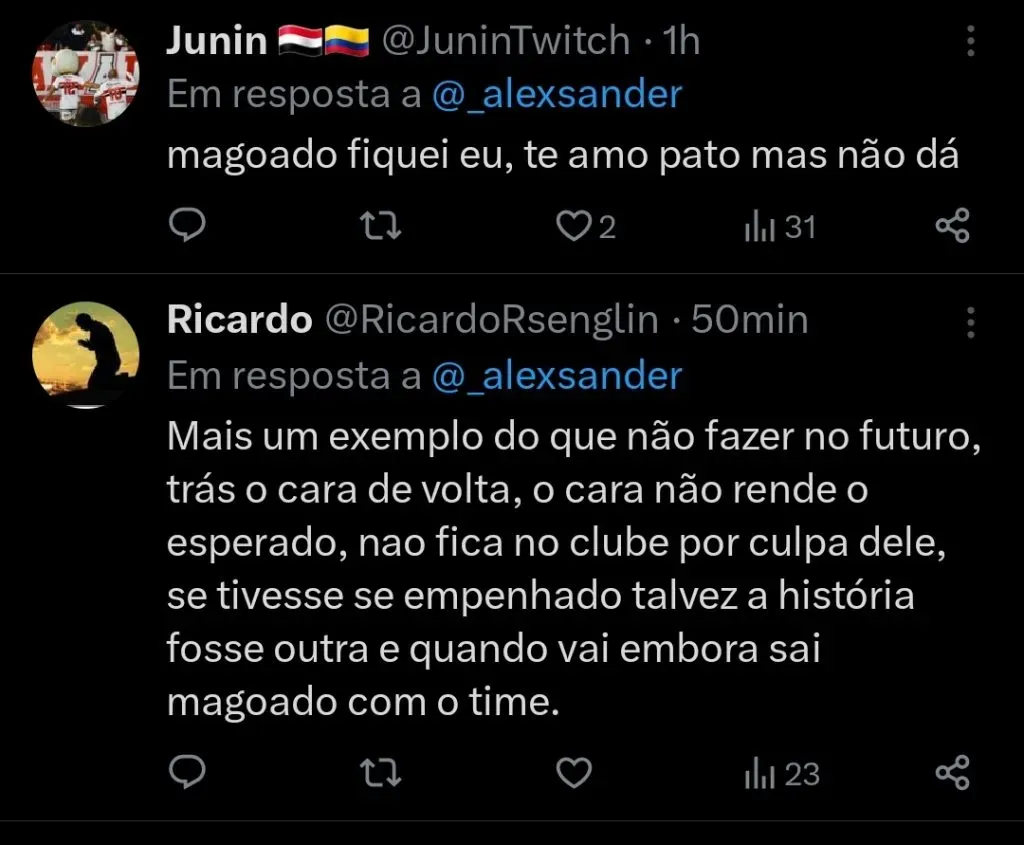The width and height of the screenshot is (1024, 845).
Task: Share Junin's tweet
Action: click(952, 227)
